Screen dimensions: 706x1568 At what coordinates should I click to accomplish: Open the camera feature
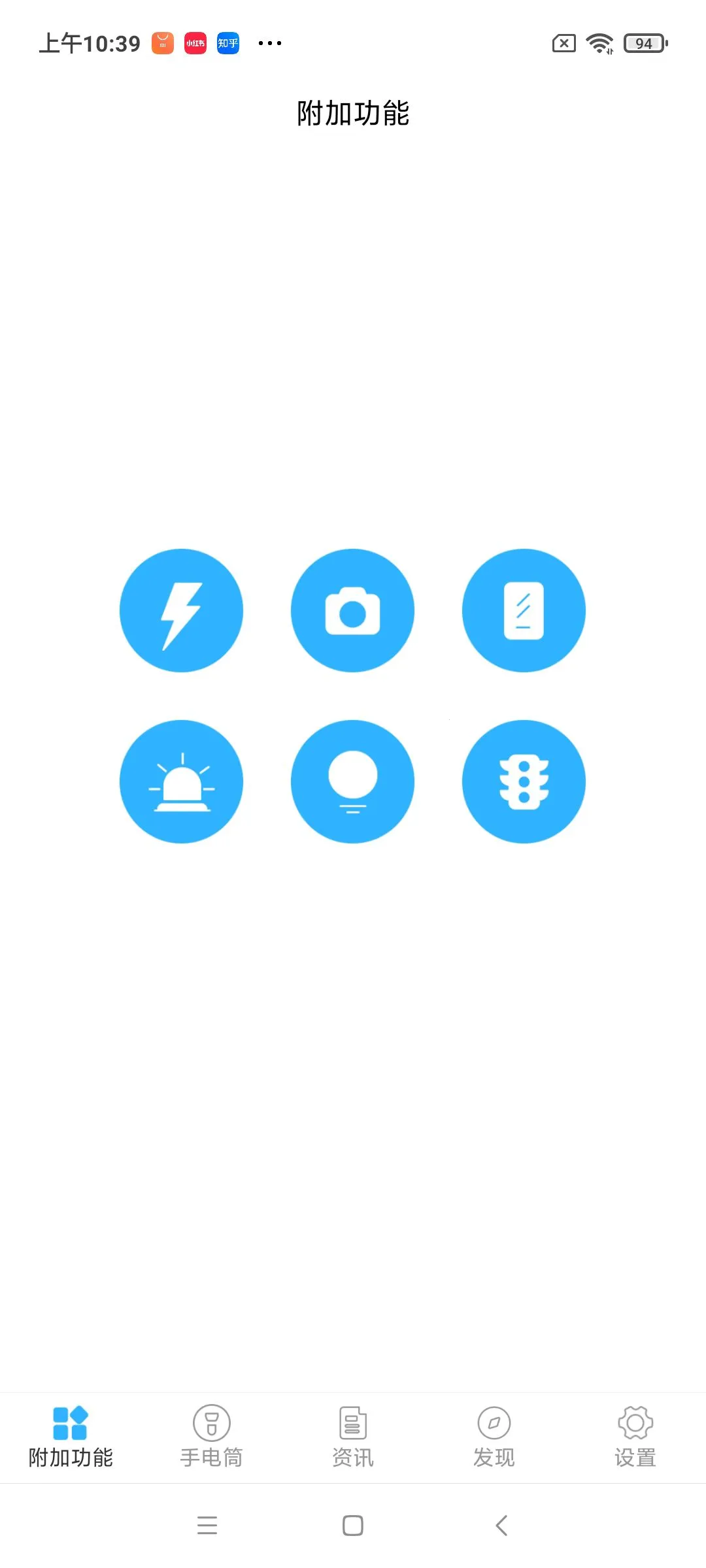pyautogui.click(x=352, y=610)
